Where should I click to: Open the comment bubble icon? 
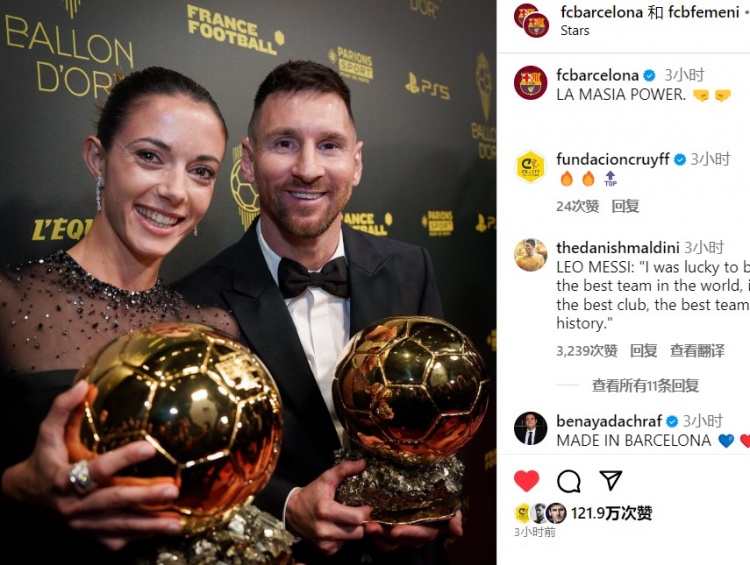[569, 481]
